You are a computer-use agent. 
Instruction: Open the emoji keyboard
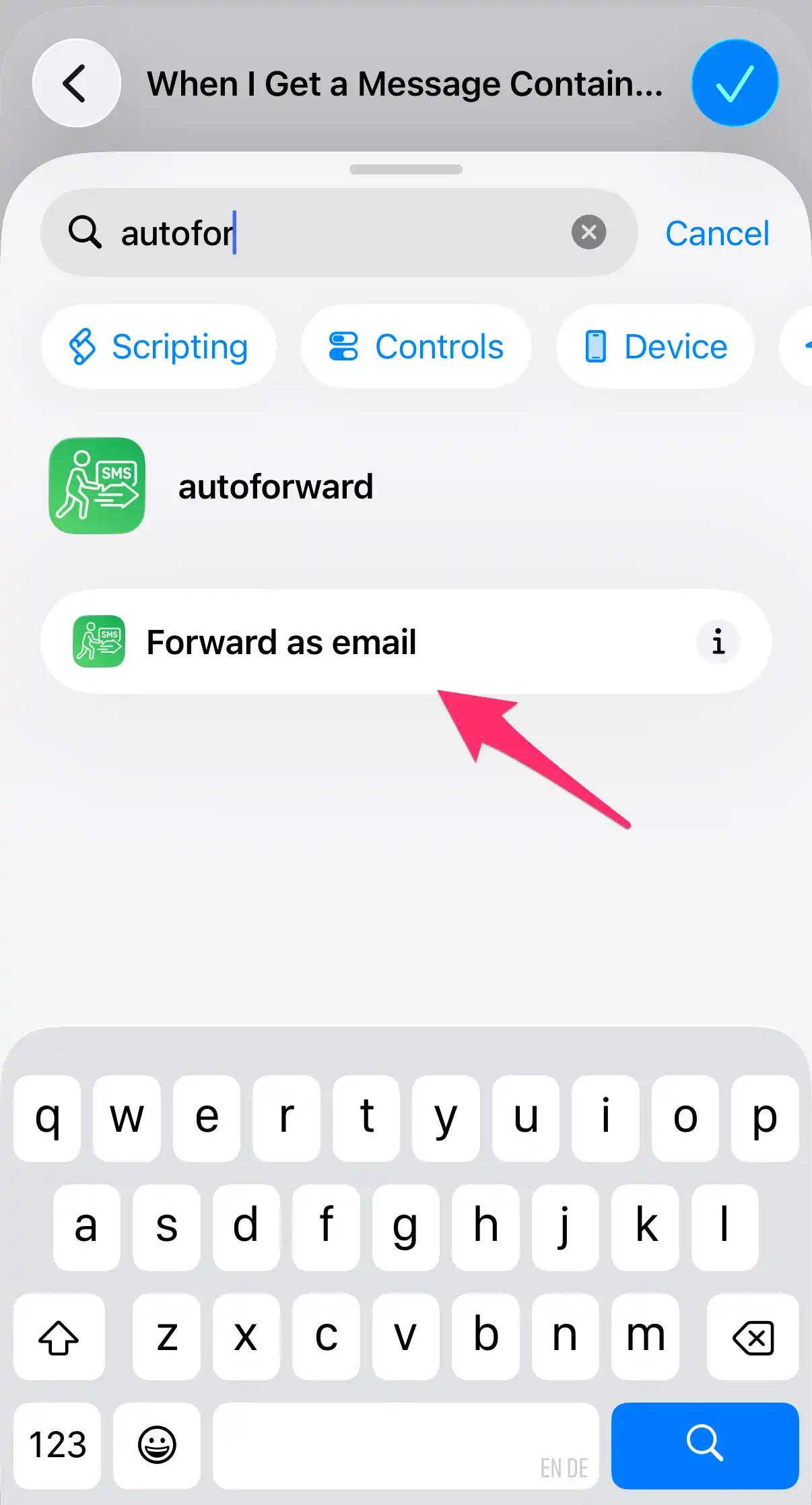click(x=157, y=1446)
